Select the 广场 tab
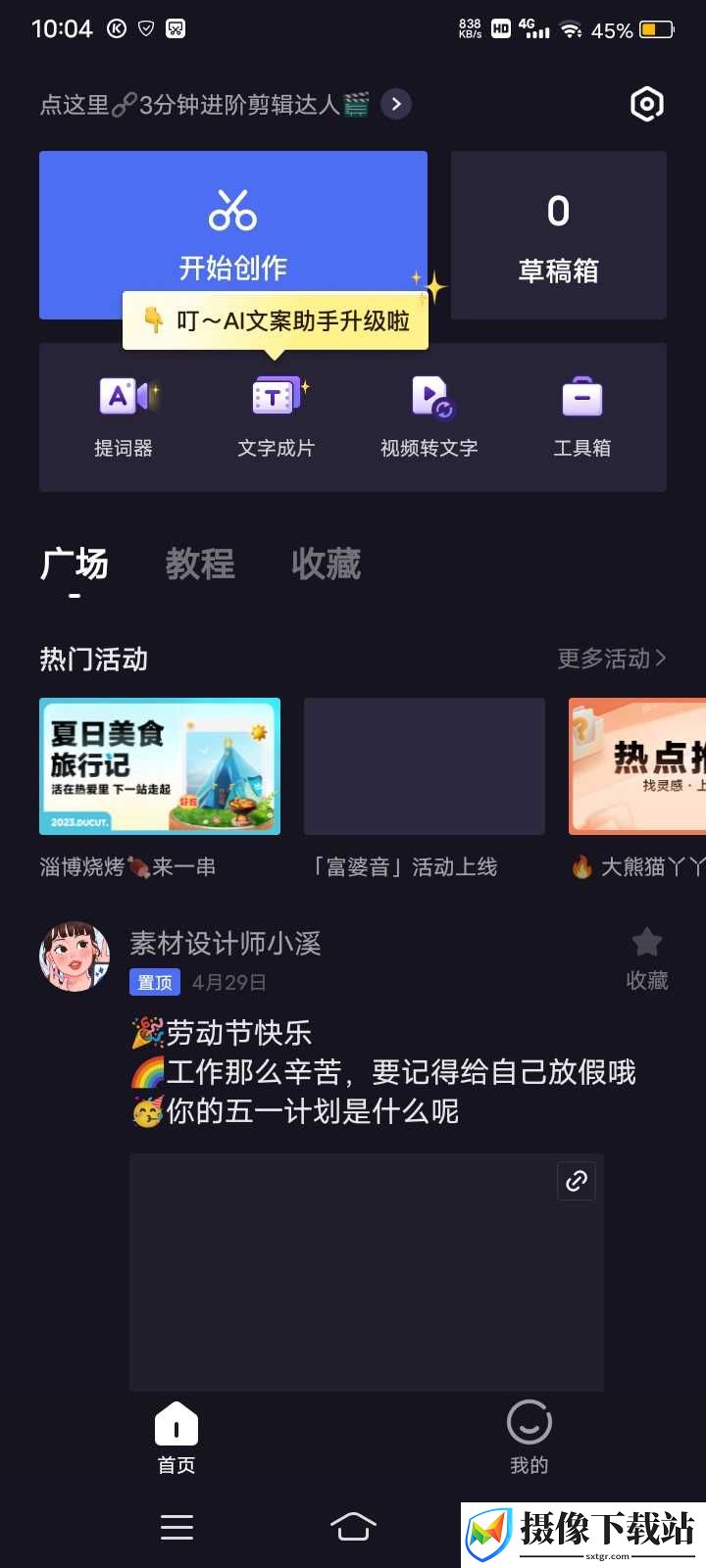The height and width of the screenshot is (1568, 706). click(x=75, y=563)
